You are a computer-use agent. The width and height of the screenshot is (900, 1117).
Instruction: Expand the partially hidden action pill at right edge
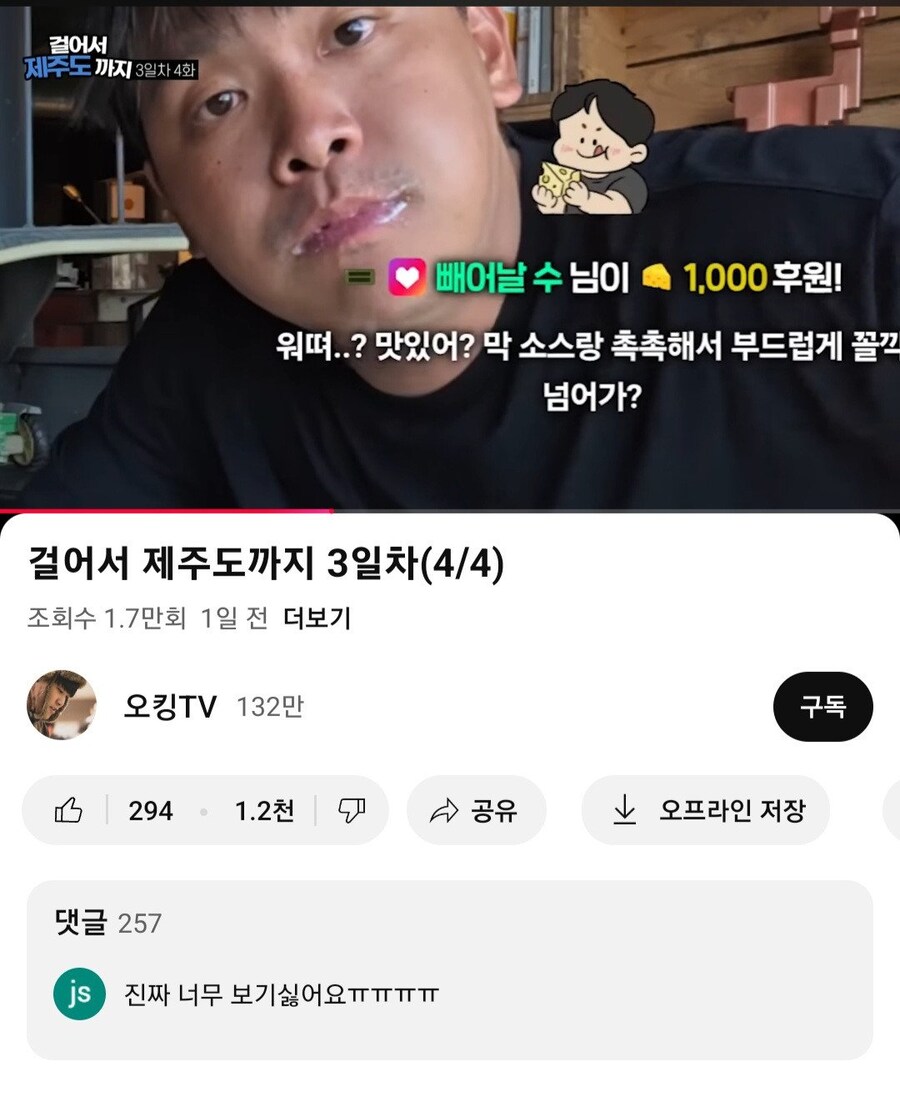pyautogui.click(x=893, y=811)
